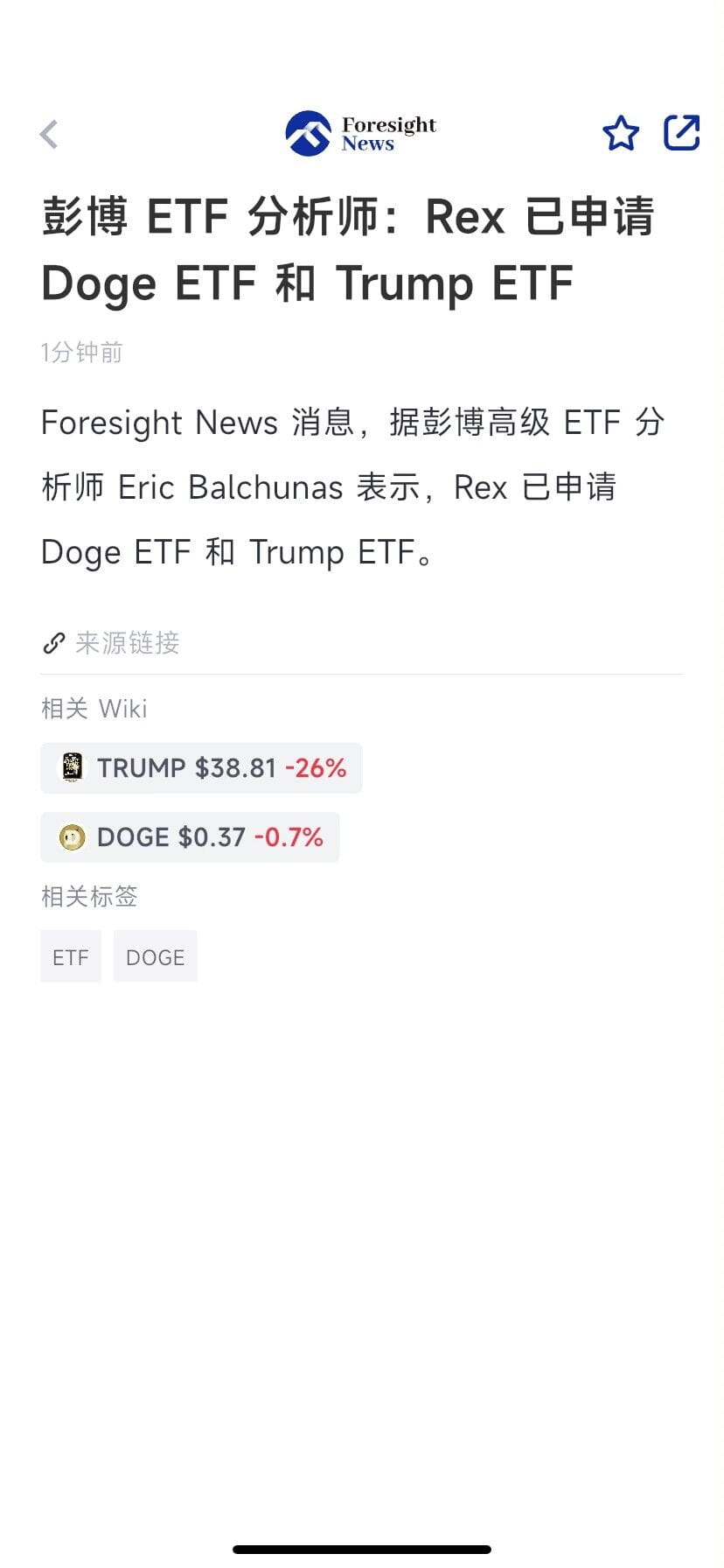Open the TRUMP $38.81 wiki chip
The height and width of the screenshot is (1568, 724).
(201, 768)
